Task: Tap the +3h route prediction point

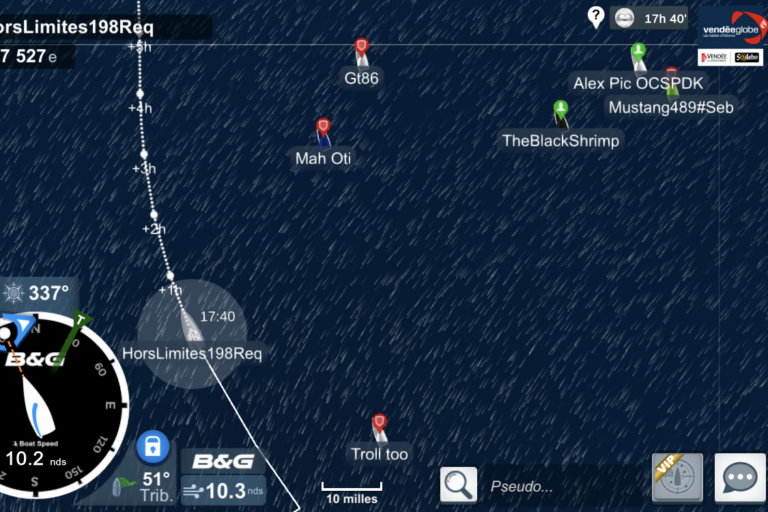Action: [144, 155]
